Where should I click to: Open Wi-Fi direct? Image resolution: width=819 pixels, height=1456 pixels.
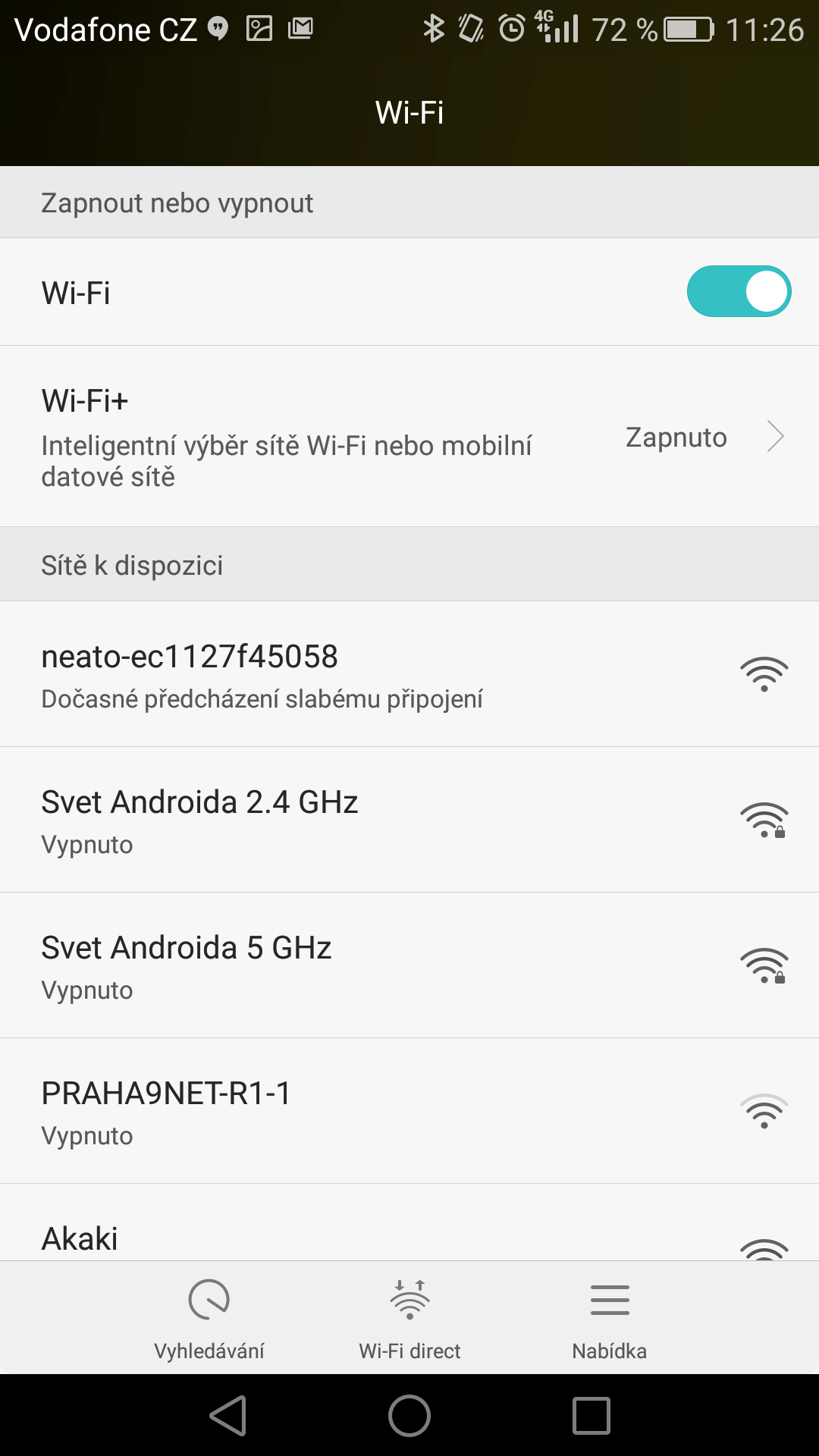(x=409, y=1319)
